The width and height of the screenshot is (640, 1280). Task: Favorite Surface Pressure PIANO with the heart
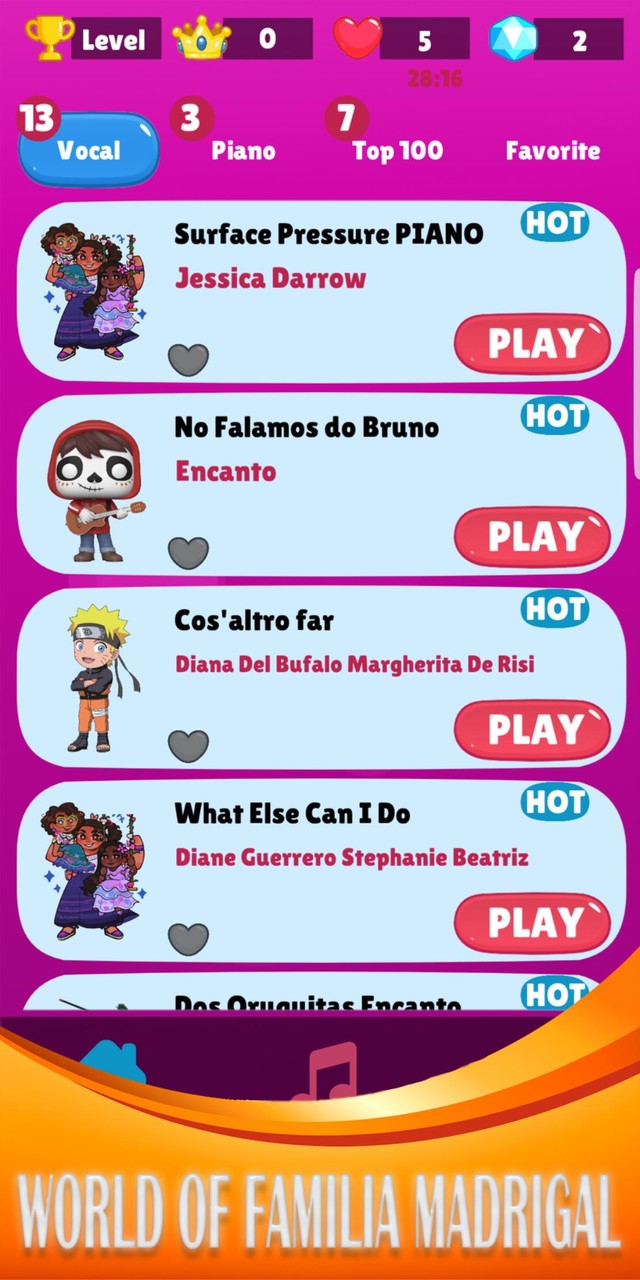188,359
